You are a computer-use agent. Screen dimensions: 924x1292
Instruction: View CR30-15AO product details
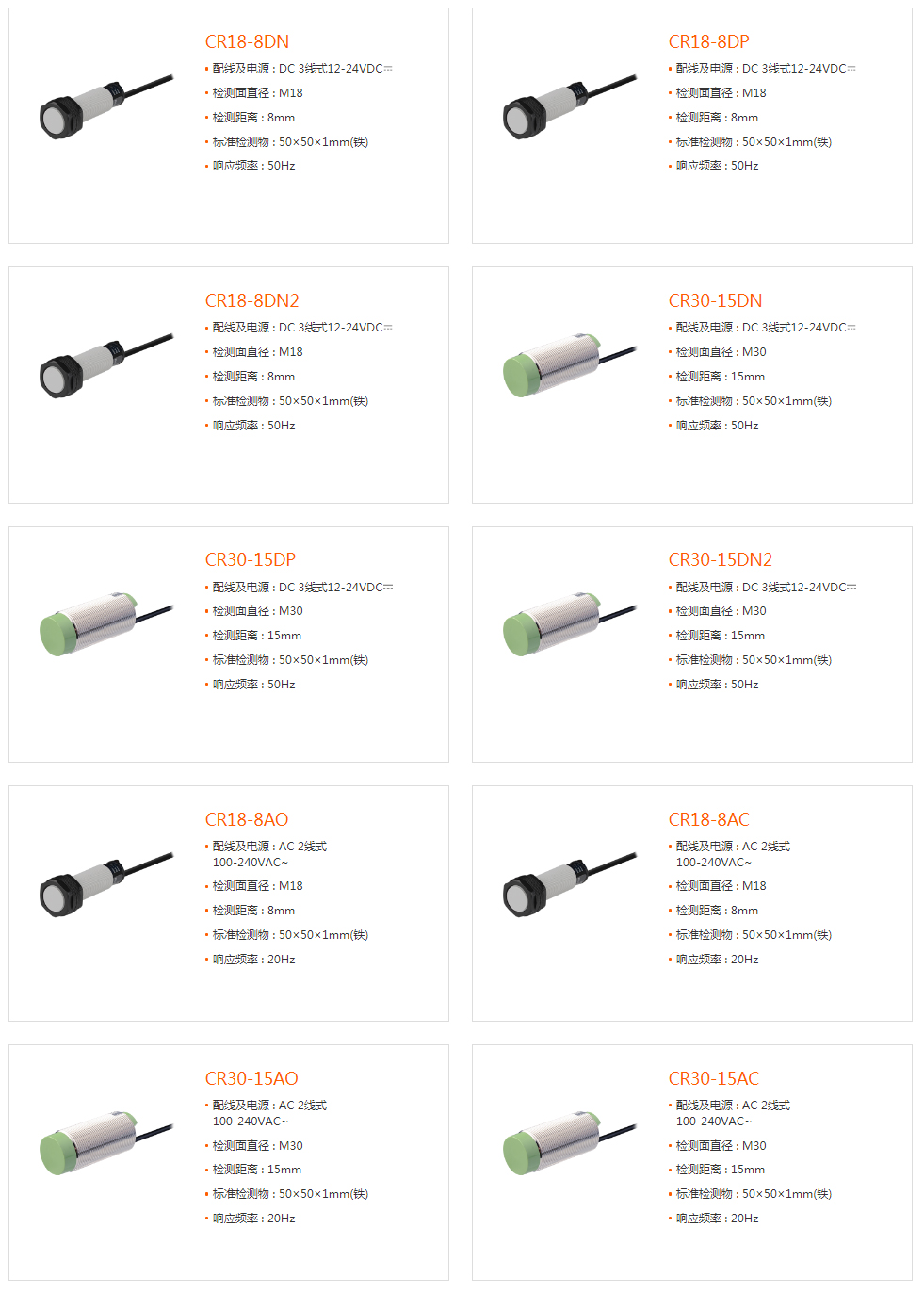(x=251, y=1079)
